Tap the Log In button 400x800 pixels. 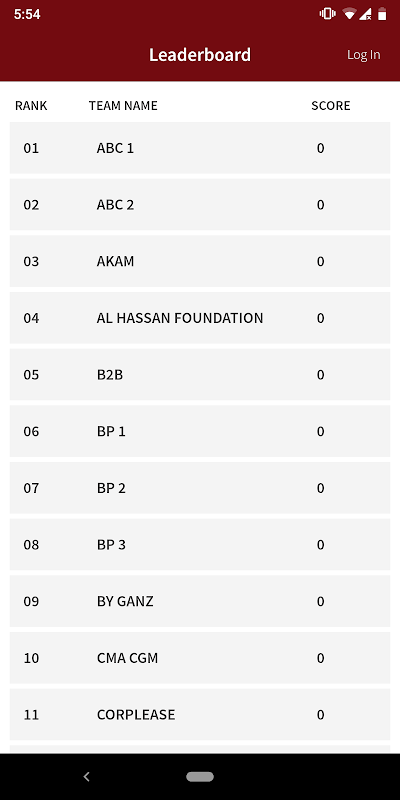[363, 55]
